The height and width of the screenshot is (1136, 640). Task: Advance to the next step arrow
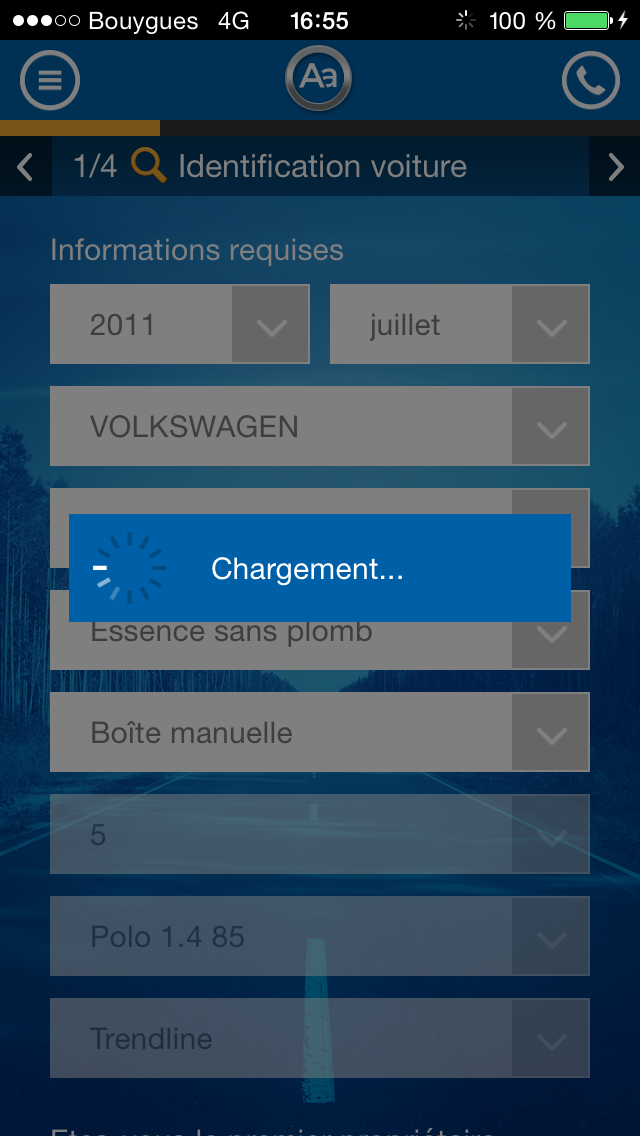tap(615, 167)
